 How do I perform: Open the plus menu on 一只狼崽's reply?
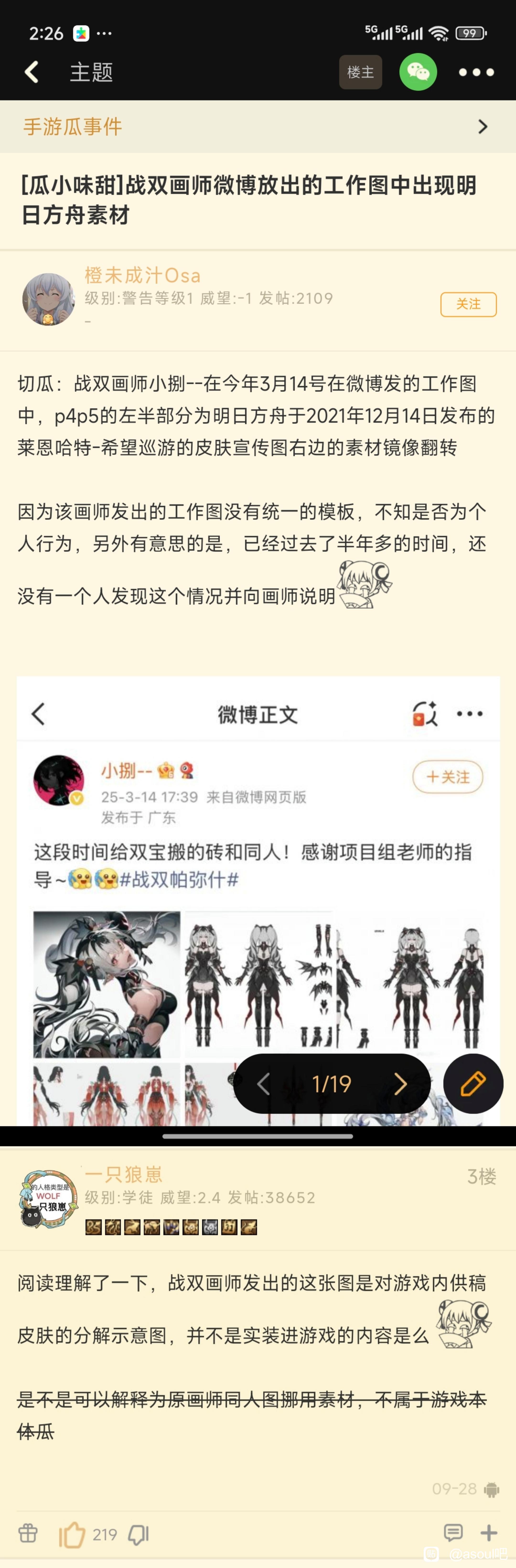coord(489,1532)
